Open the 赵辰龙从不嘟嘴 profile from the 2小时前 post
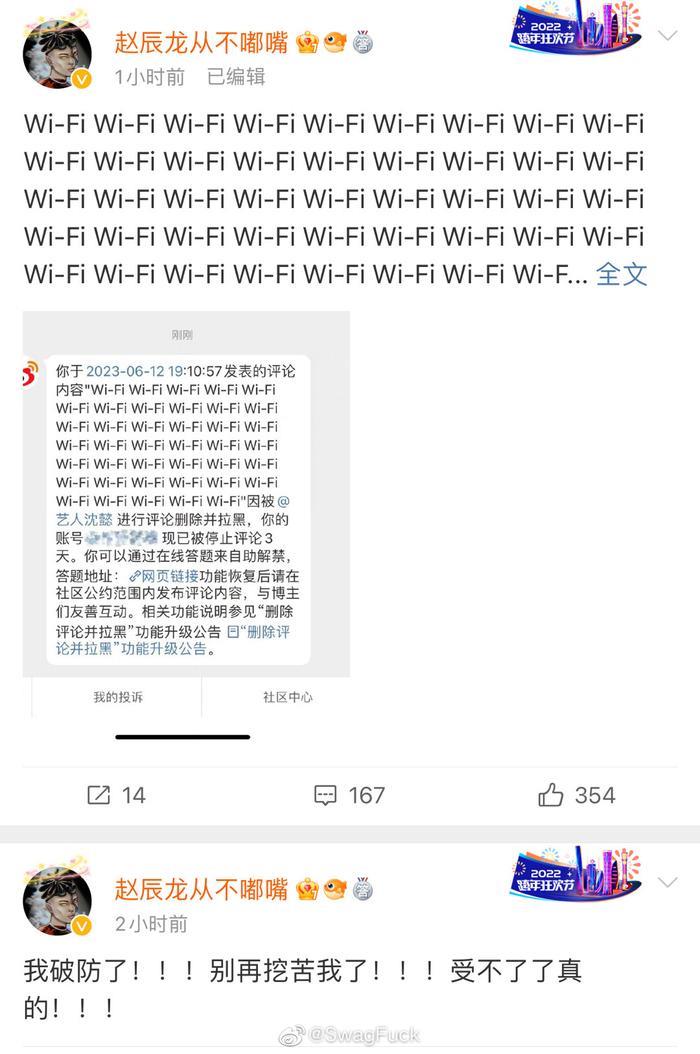 pyautogui.click(x=201, y=887)
